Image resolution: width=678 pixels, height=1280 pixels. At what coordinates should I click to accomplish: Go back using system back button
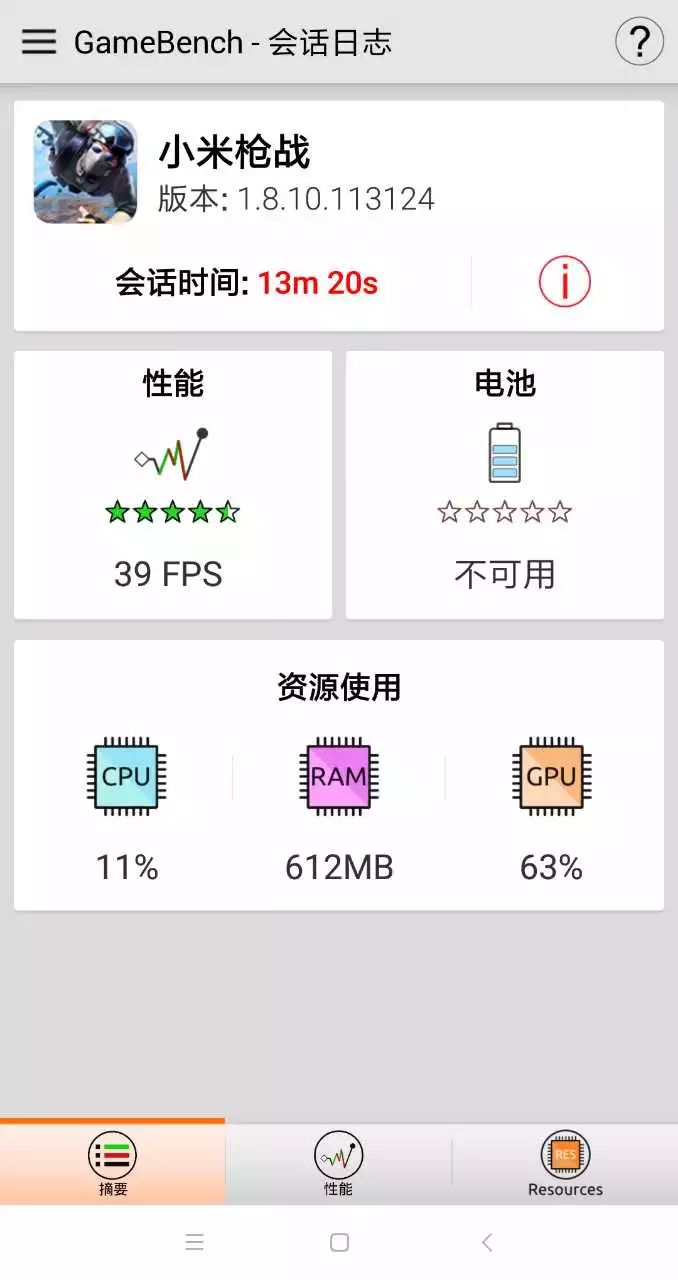(487, 1242)
